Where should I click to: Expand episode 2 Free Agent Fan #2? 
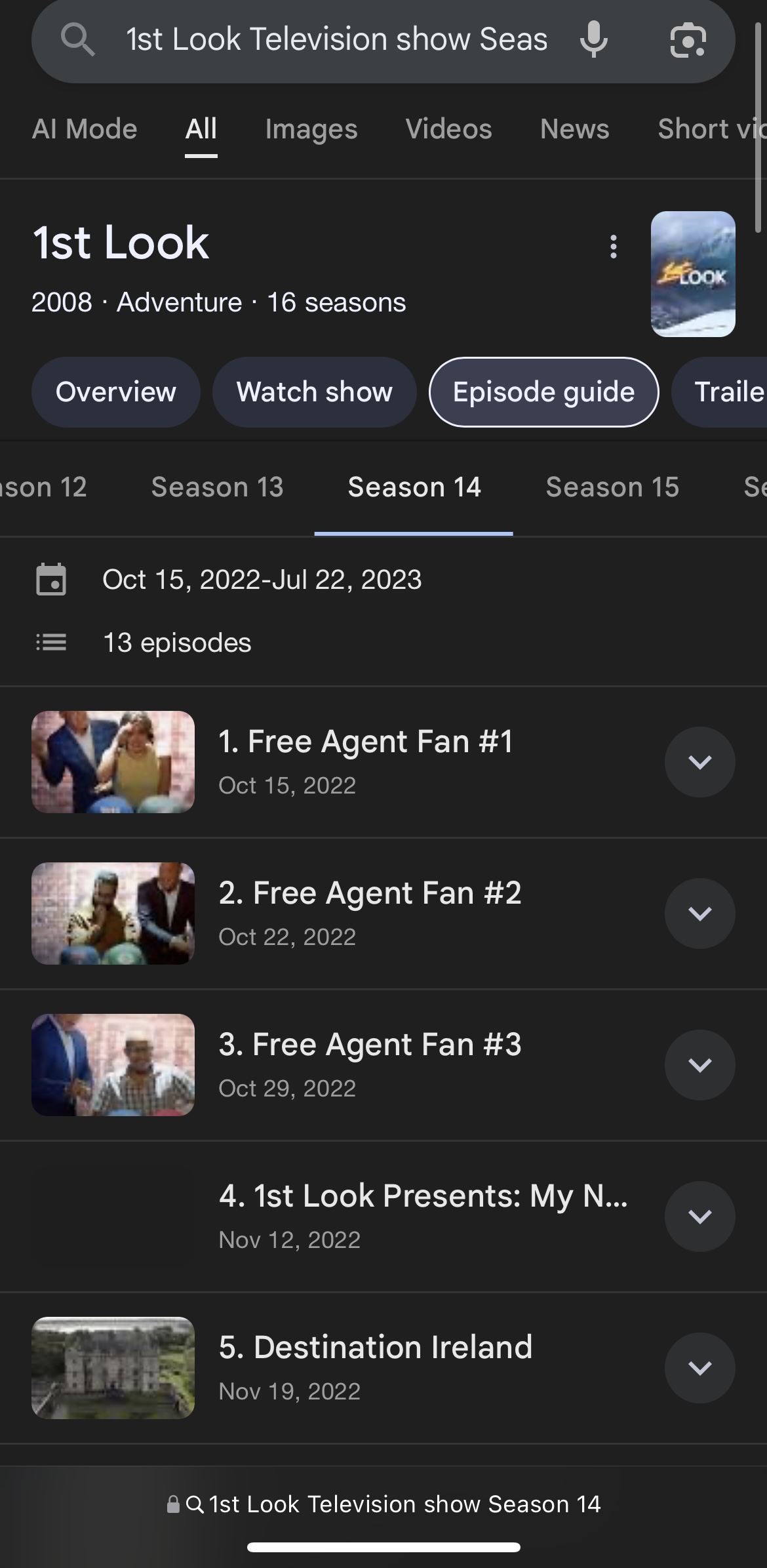[699, 914]
